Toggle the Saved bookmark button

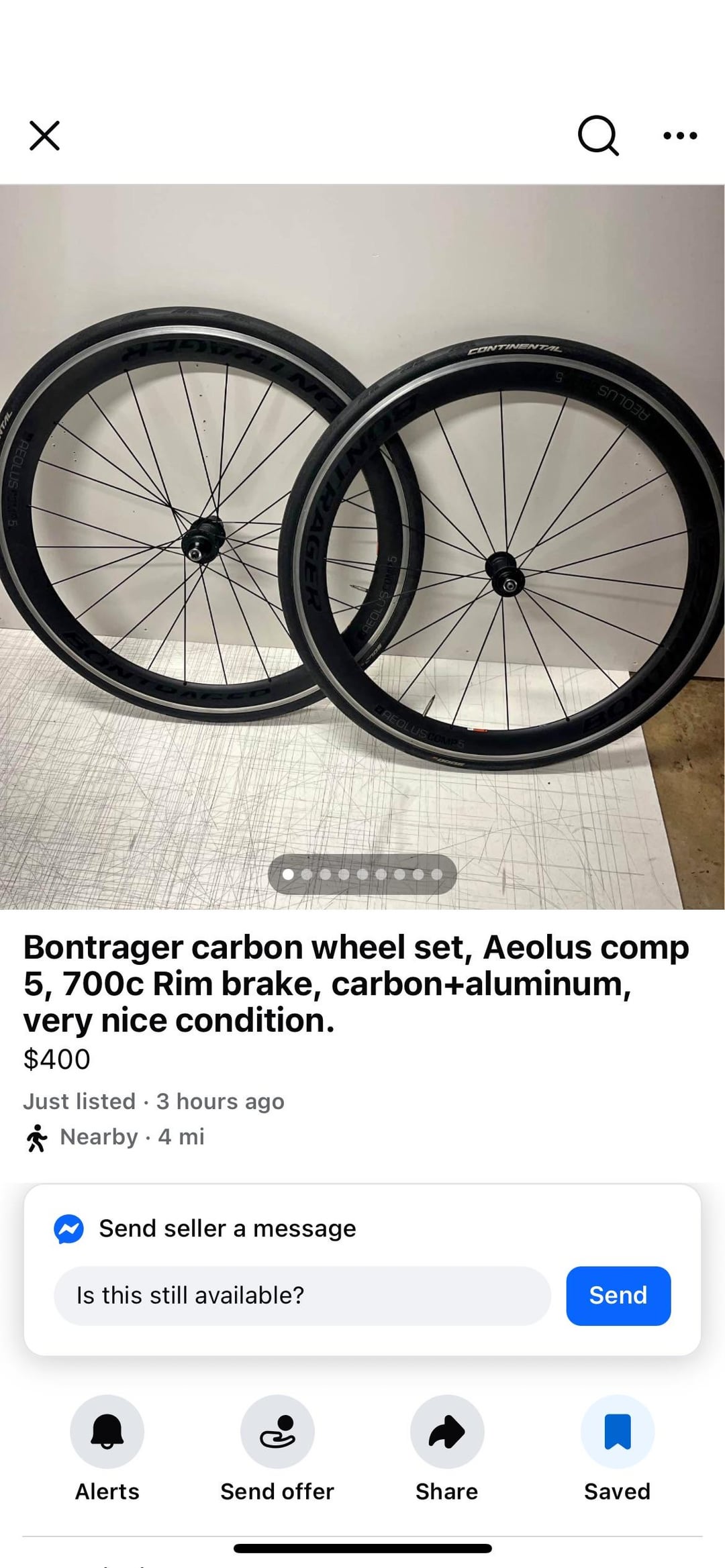tap(617, 1432)
